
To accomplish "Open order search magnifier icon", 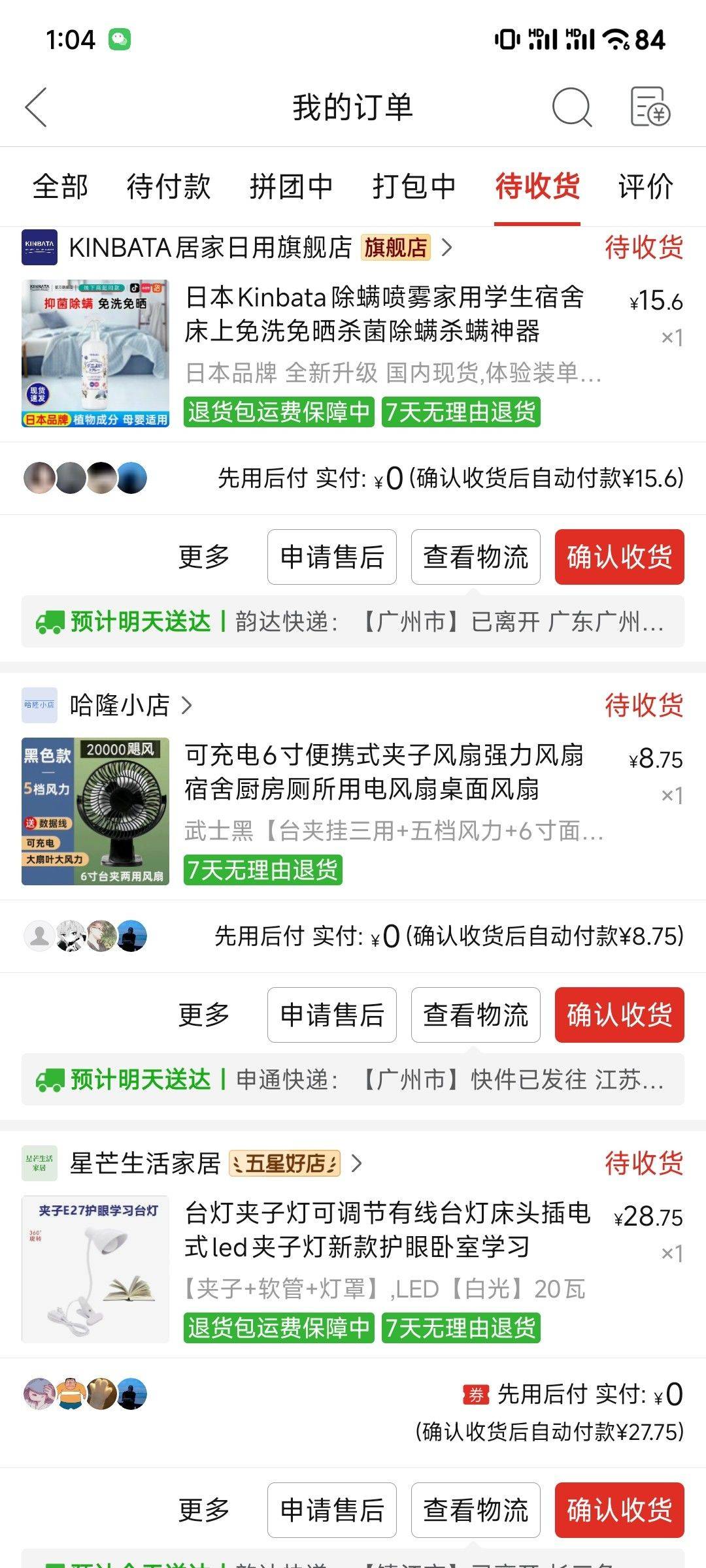I will click(571, 107).
